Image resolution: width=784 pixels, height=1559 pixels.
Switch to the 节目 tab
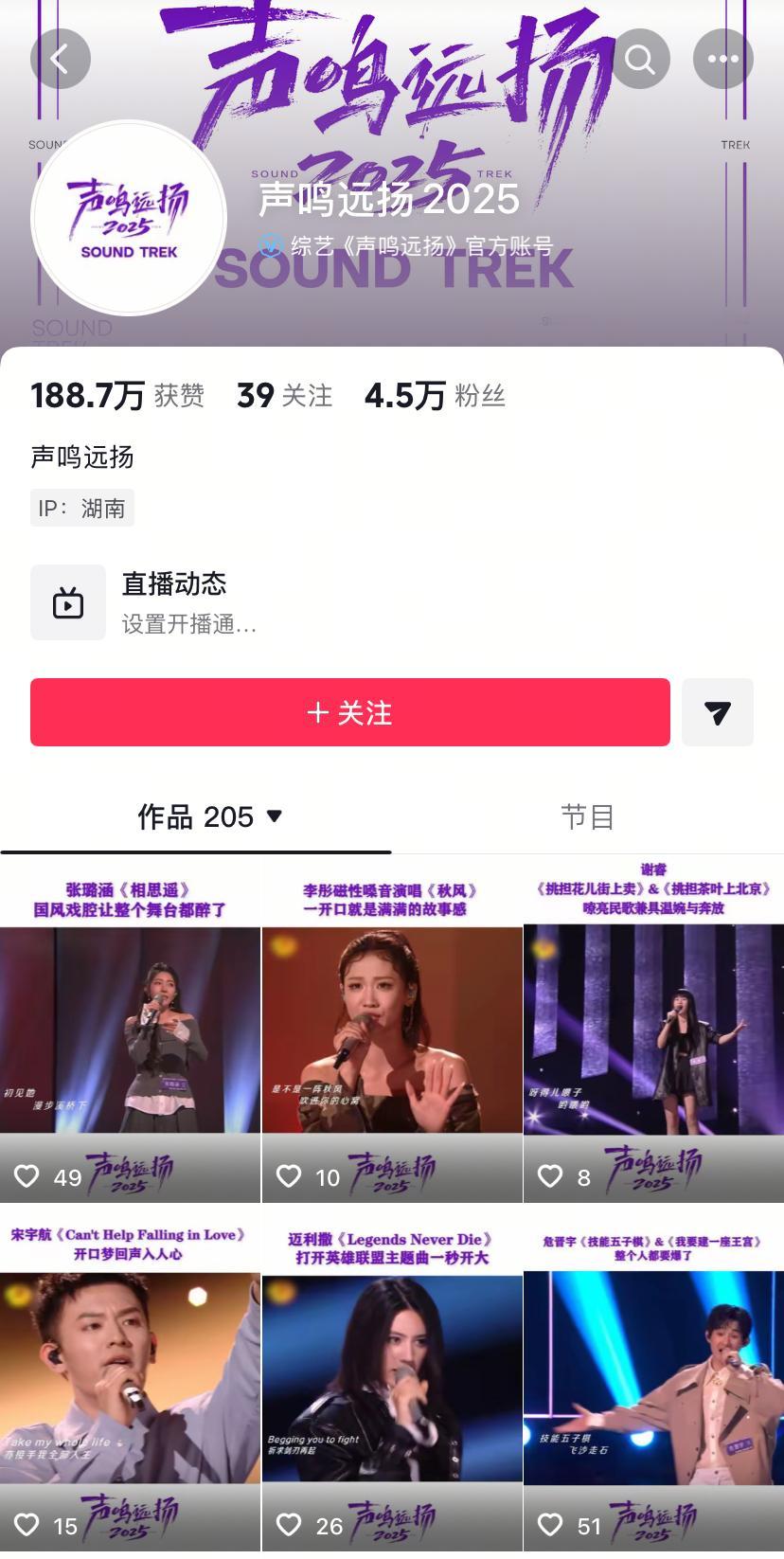[588, 816]
